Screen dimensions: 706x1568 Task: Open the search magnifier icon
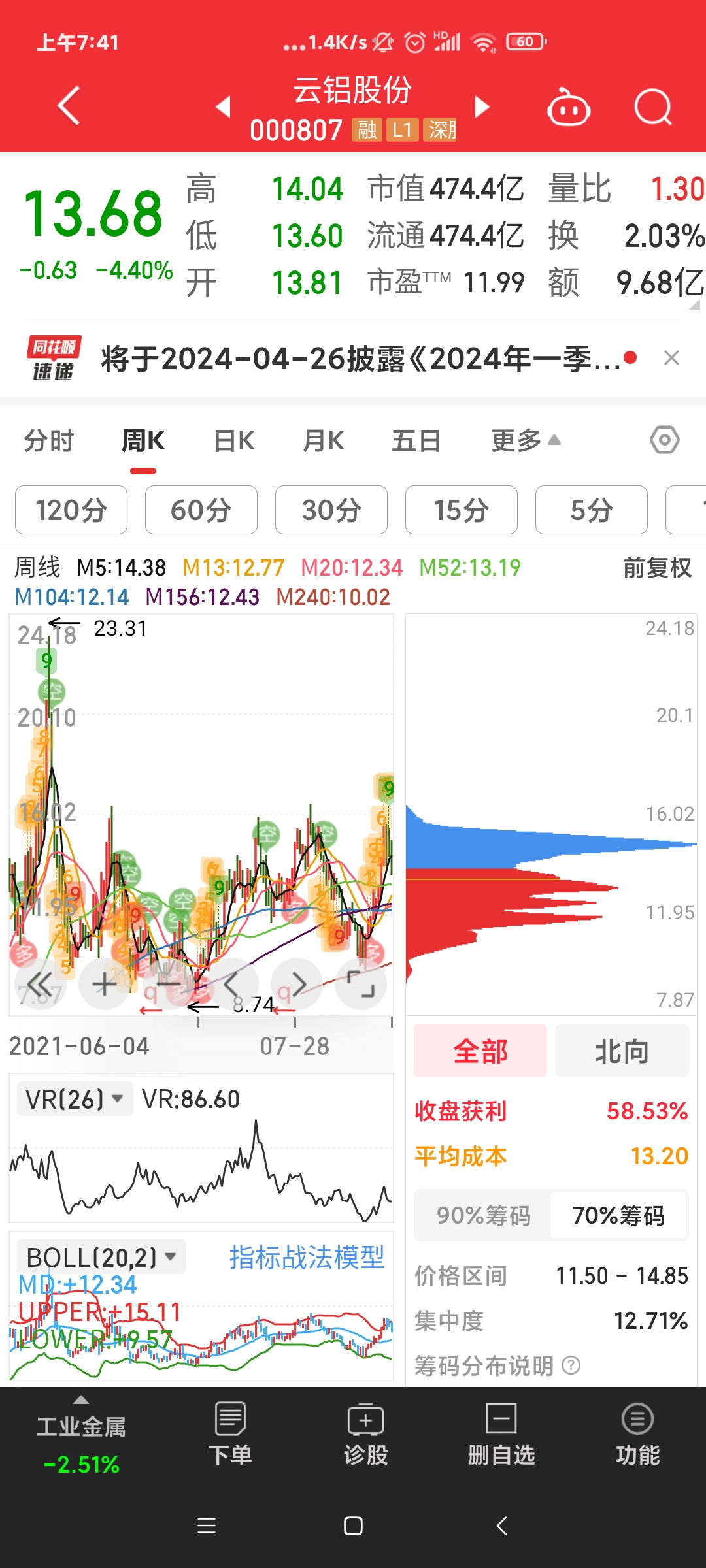[652, 107]
